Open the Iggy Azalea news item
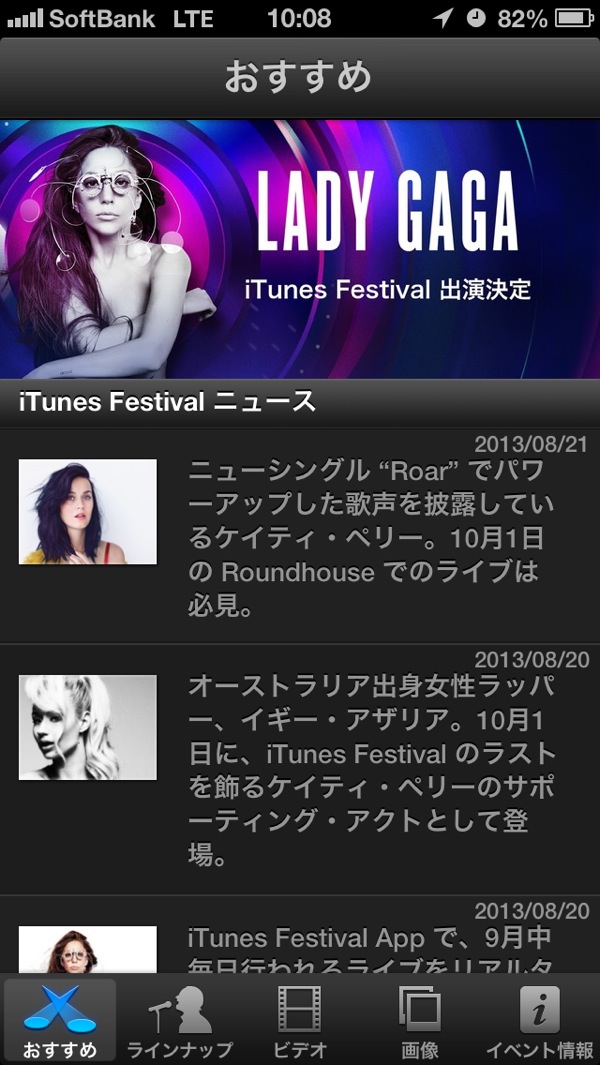Image resolution: width=600 pixels, height=1065 pixels. tap(300, 770)
